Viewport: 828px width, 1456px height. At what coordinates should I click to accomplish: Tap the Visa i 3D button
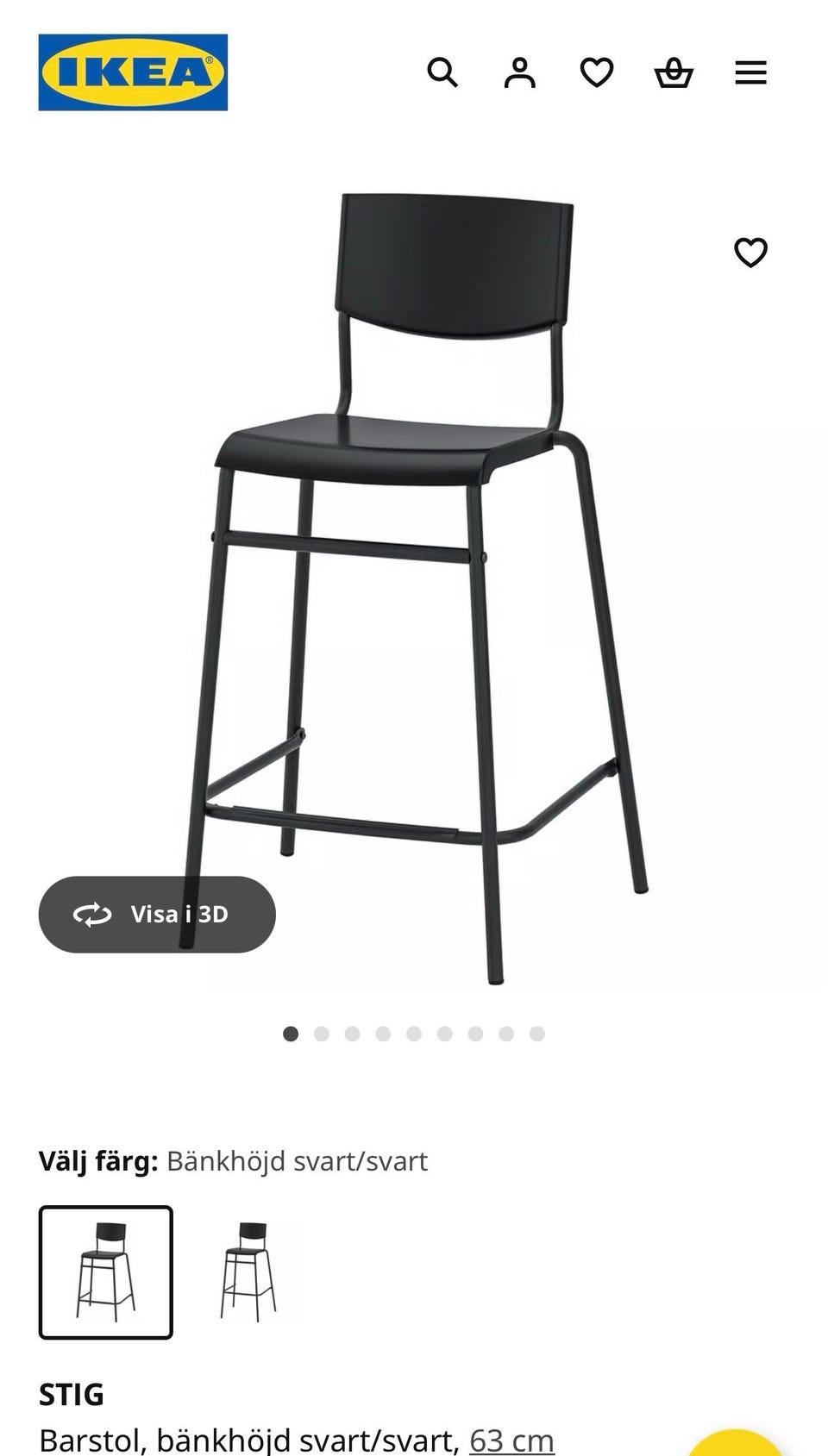click(x=157, y=915)
